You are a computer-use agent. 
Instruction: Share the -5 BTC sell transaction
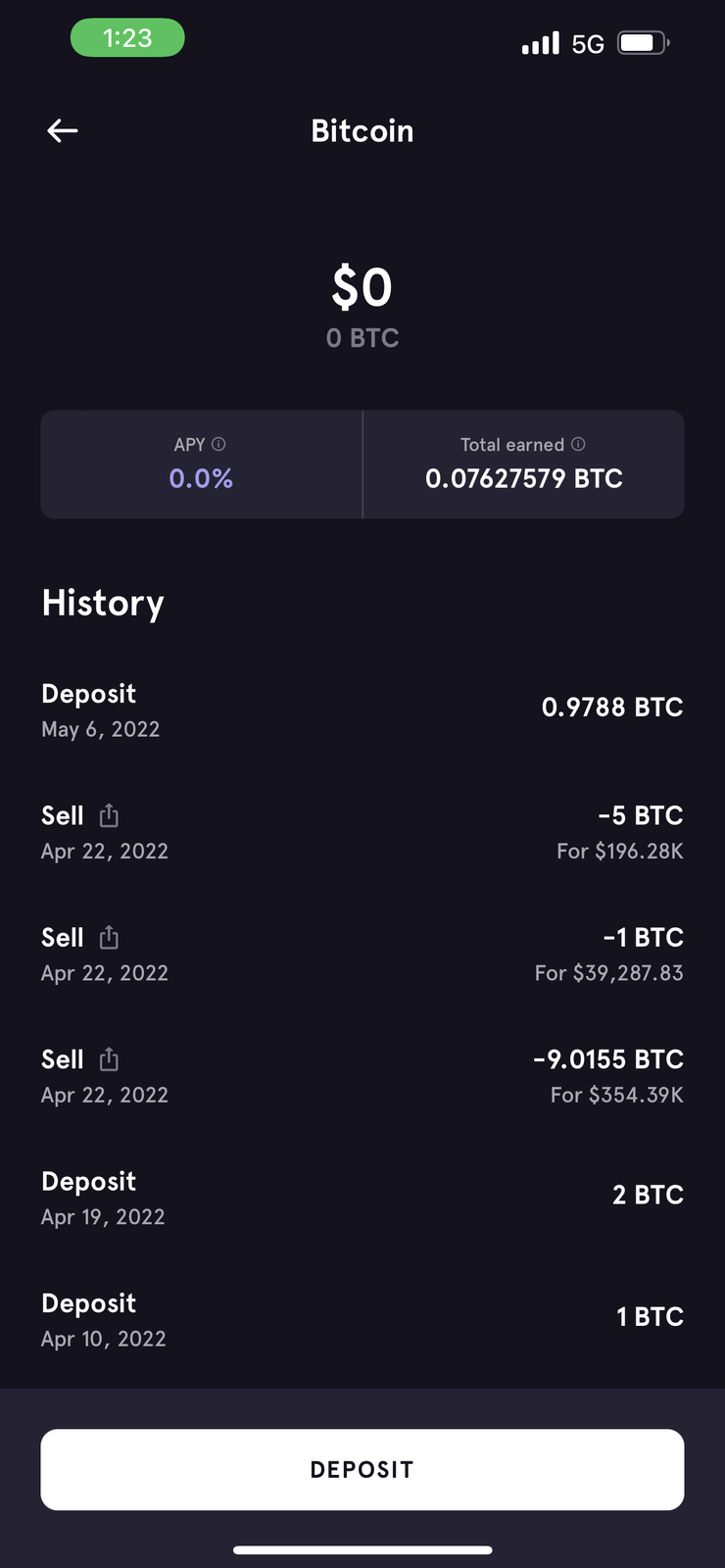click(x=109, y=815)
